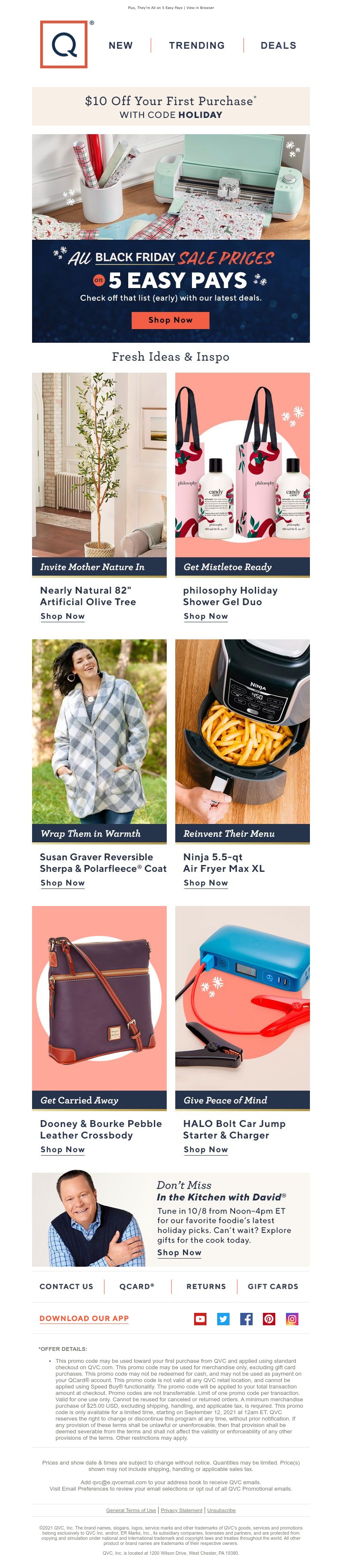This screenshot has height=1568, width=342.
Task: Shop Now for the Artificial Olive Tree
Action: click(x=63, y=616)
